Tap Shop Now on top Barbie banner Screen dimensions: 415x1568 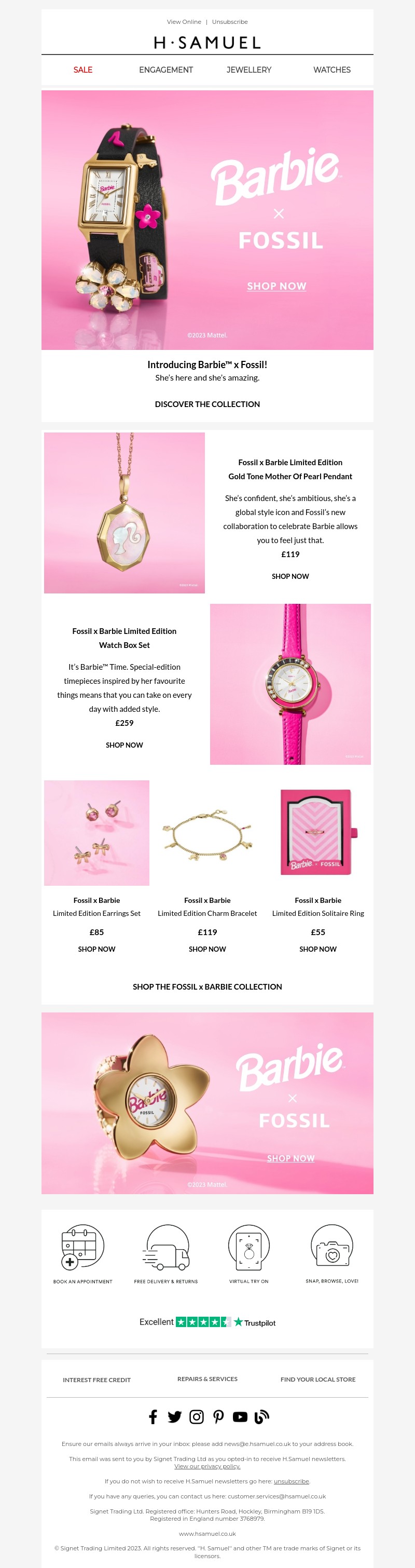(x=276, y=286)
